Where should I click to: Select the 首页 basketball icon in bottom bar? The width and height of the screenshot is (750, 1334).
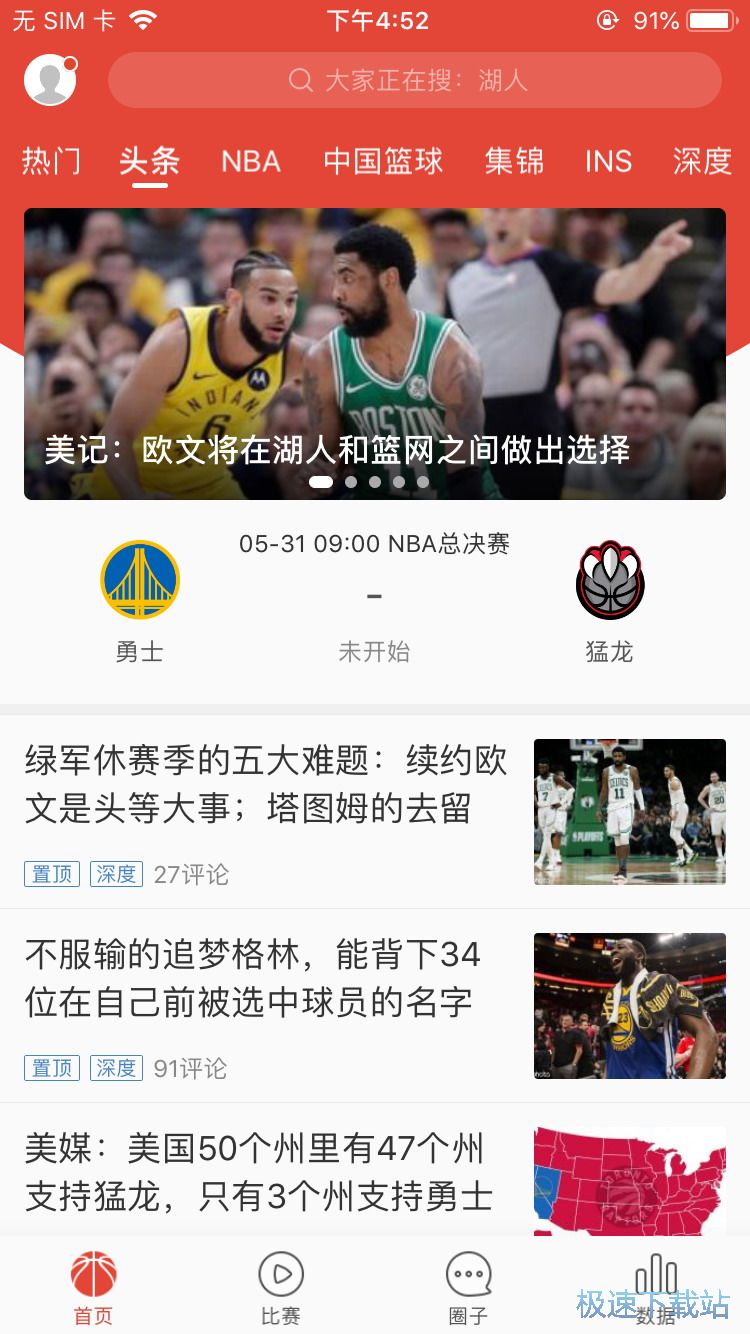pos(93,1272)
